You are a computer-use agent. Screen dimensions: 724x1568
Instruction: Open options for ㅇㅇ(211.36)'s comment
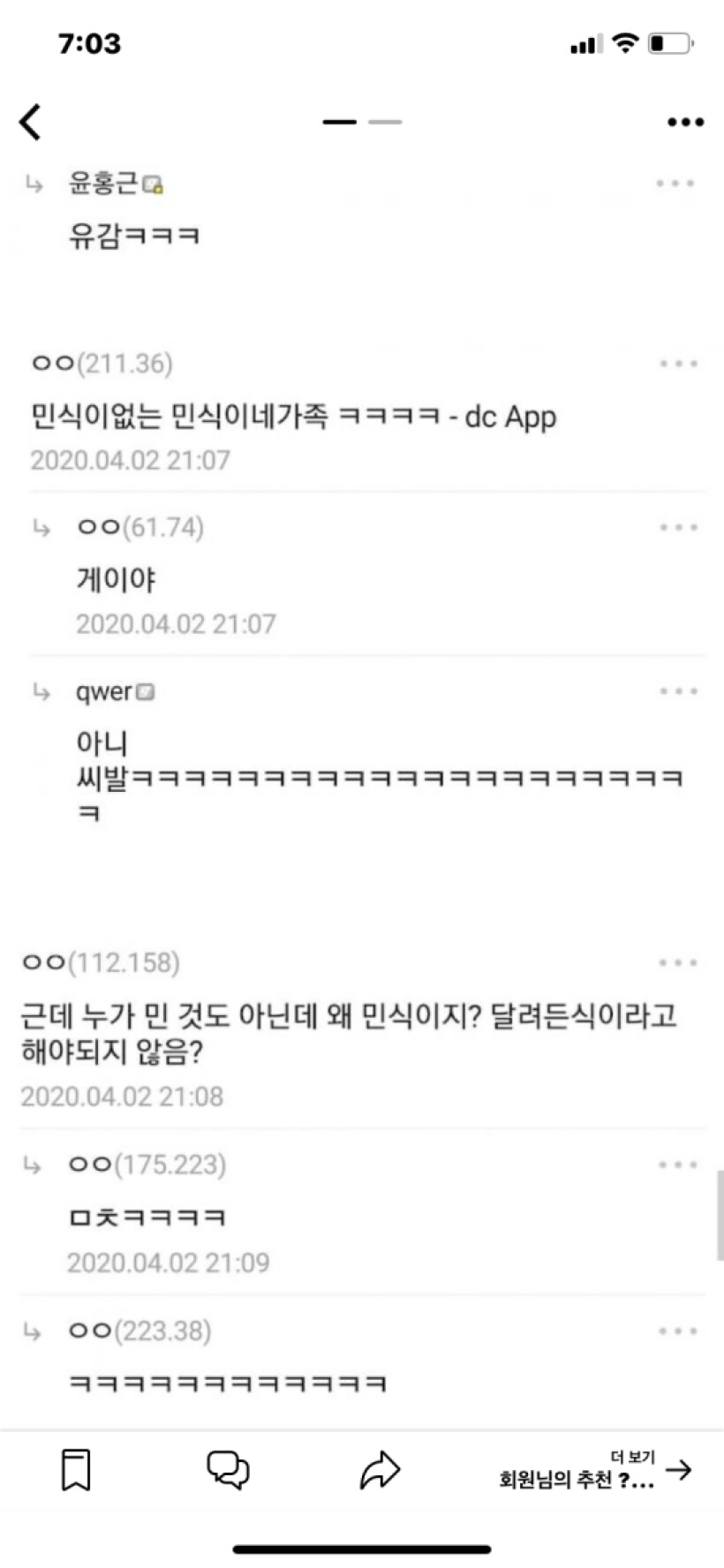pos(678,364)
